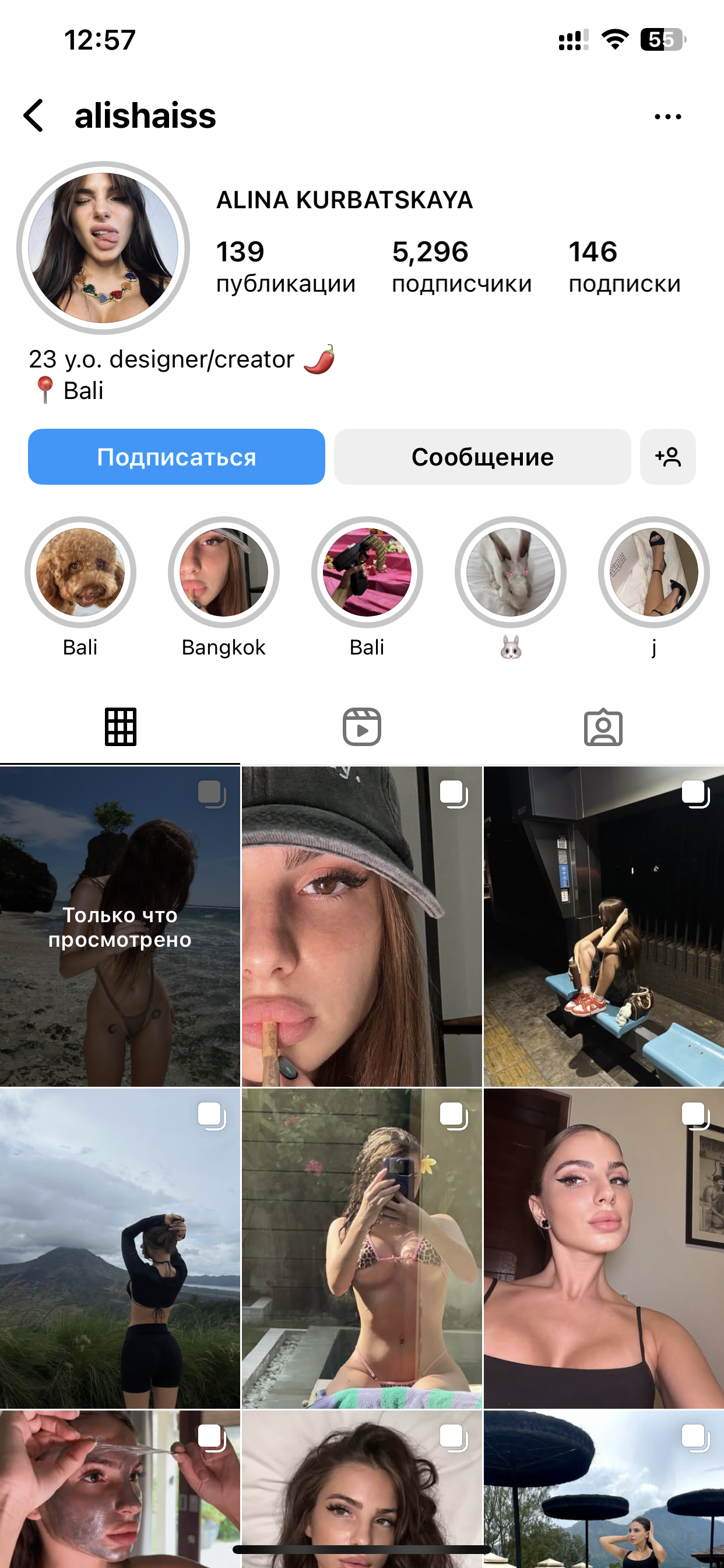The image size is (724, 1568).
Task: Open the Bangkok story highlight
Action: 224,572
